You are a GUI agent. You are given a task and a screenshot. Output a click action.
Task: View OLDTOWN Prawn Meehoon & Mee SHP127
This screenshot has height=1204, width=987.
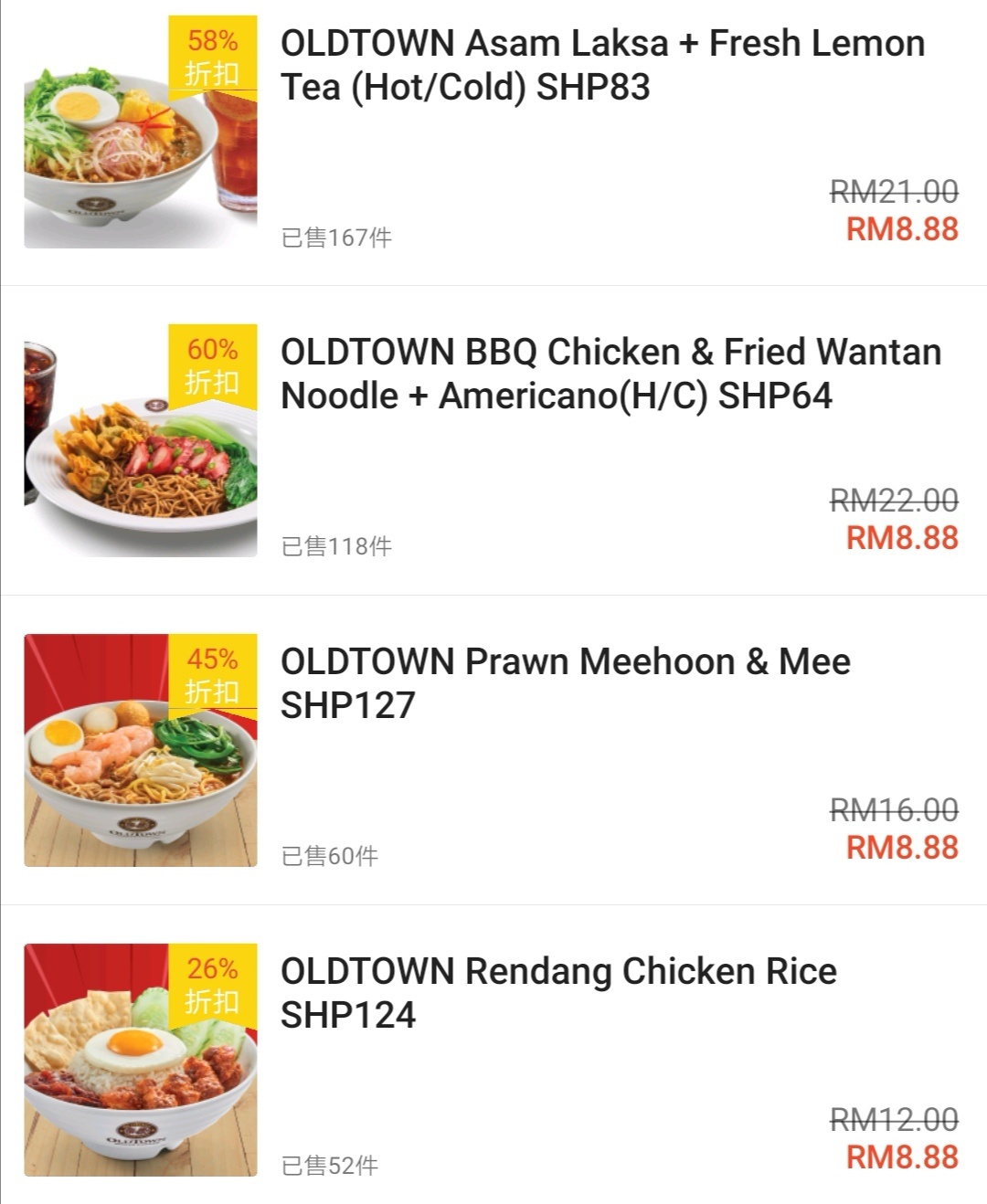click(x=565, y=682)
